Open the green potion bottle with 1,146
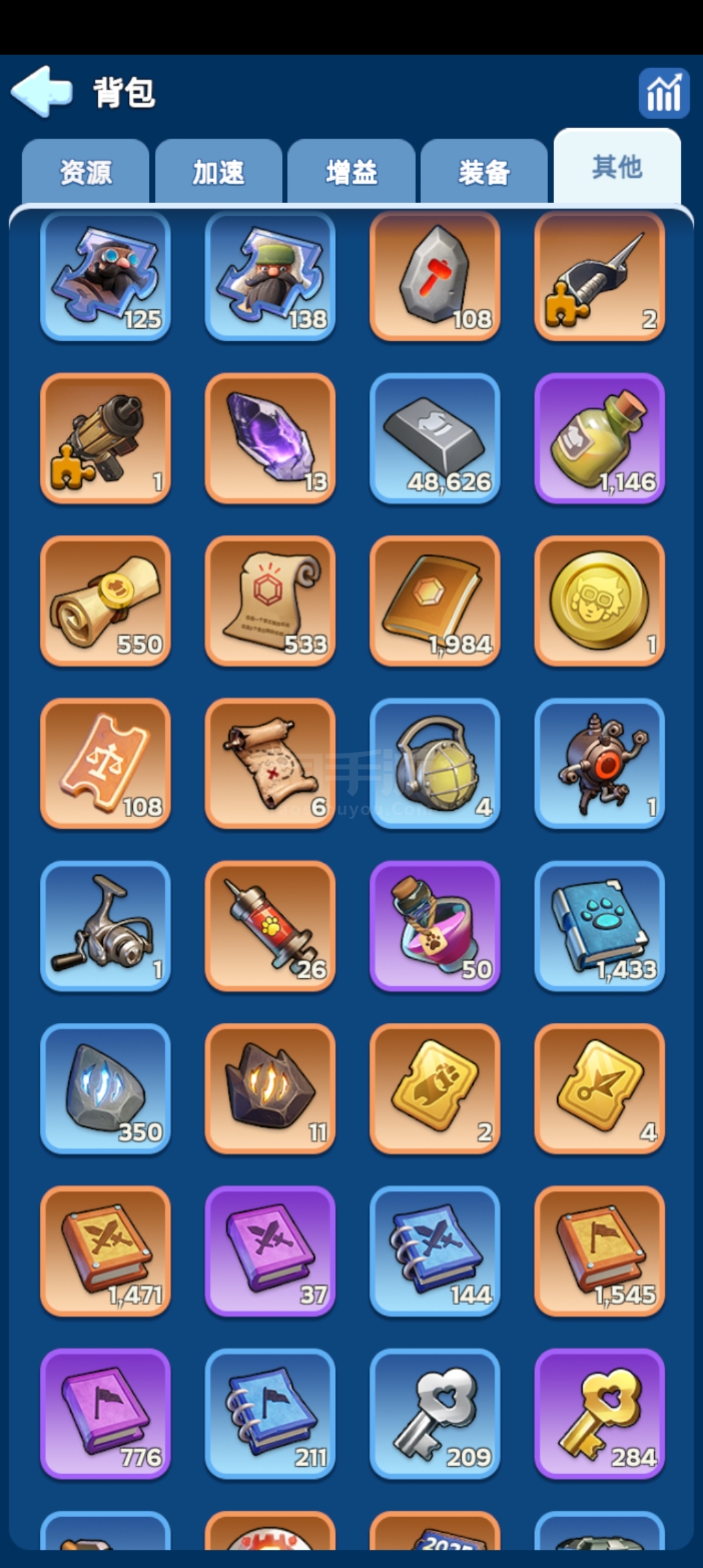The width and height of the screenshot is (703, 1568). 600,438
